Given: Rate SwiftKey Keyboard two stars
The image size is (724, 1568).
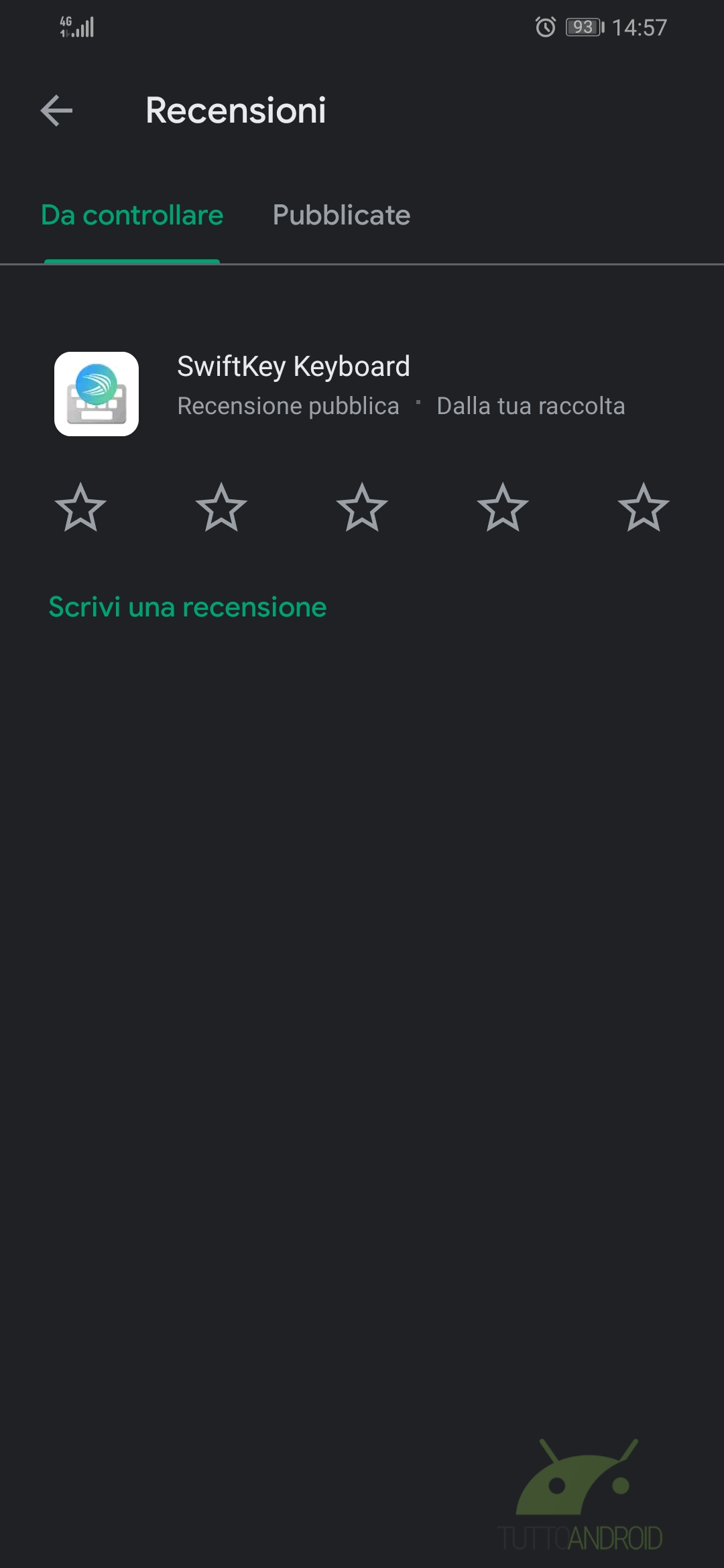Looking at the screenshot, I should click(x=221, y=507).
